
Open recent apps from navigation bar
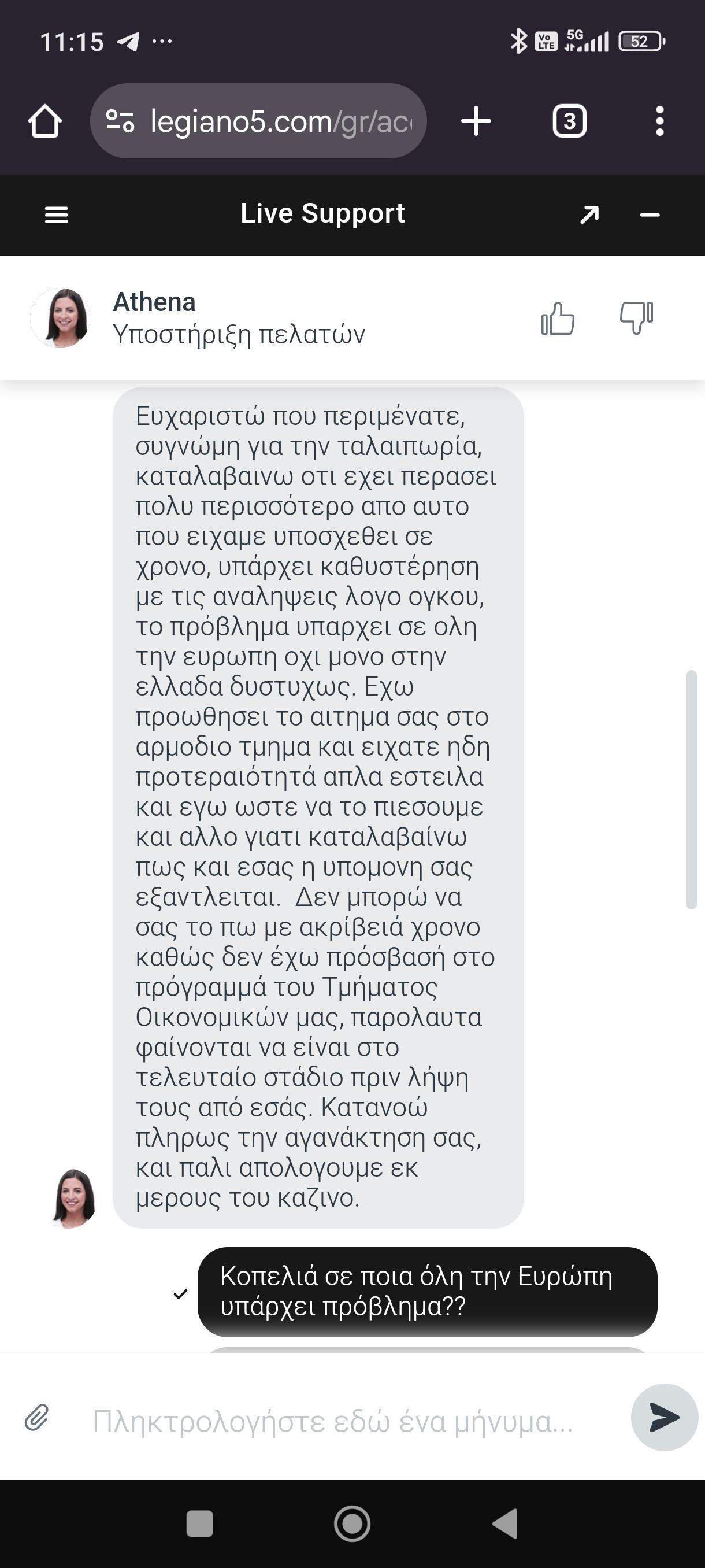click(199, 1523)
